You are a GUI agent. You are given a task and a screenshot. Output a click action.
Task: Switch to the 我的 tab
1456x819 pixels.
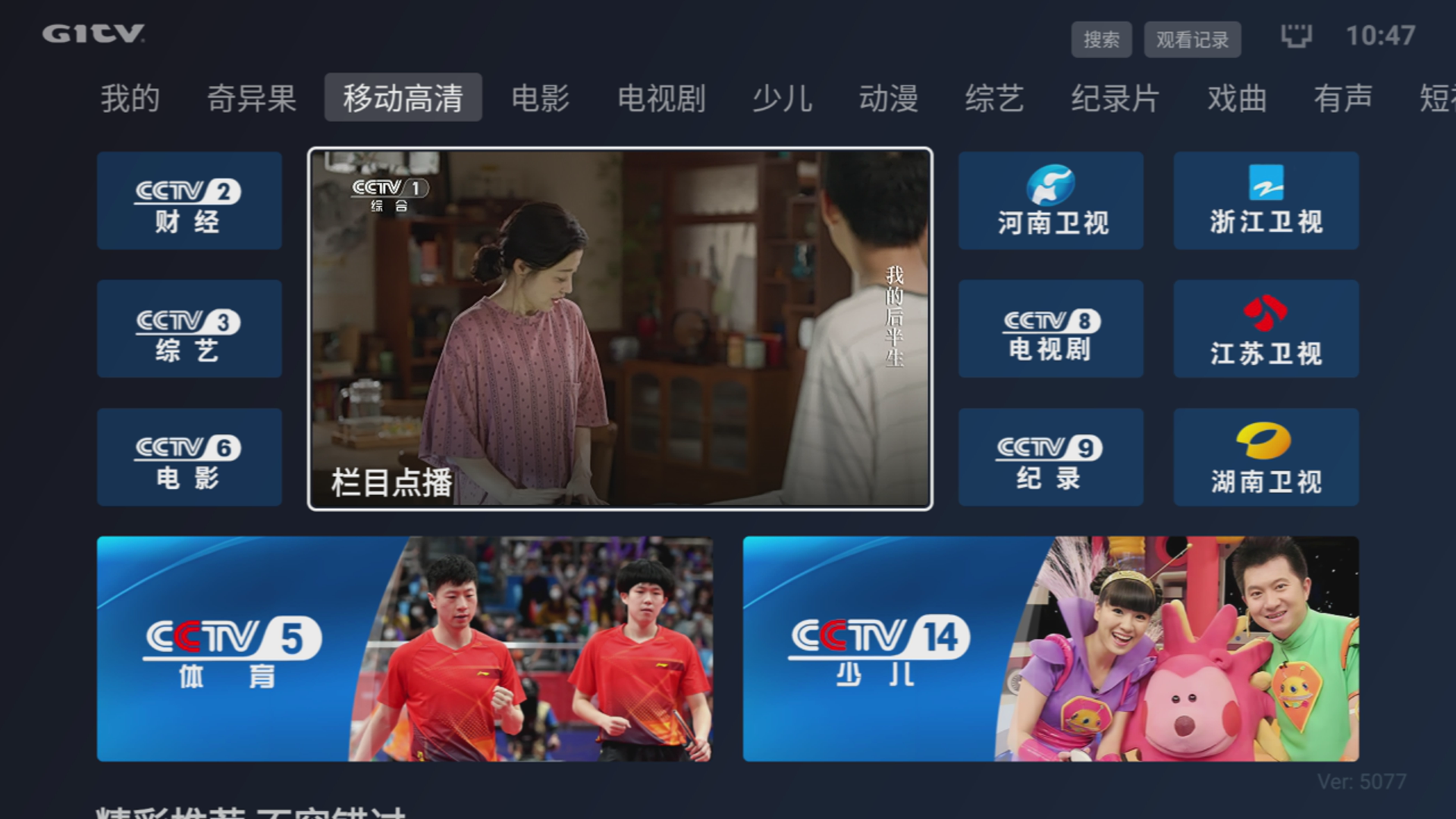tap(130, 99)
